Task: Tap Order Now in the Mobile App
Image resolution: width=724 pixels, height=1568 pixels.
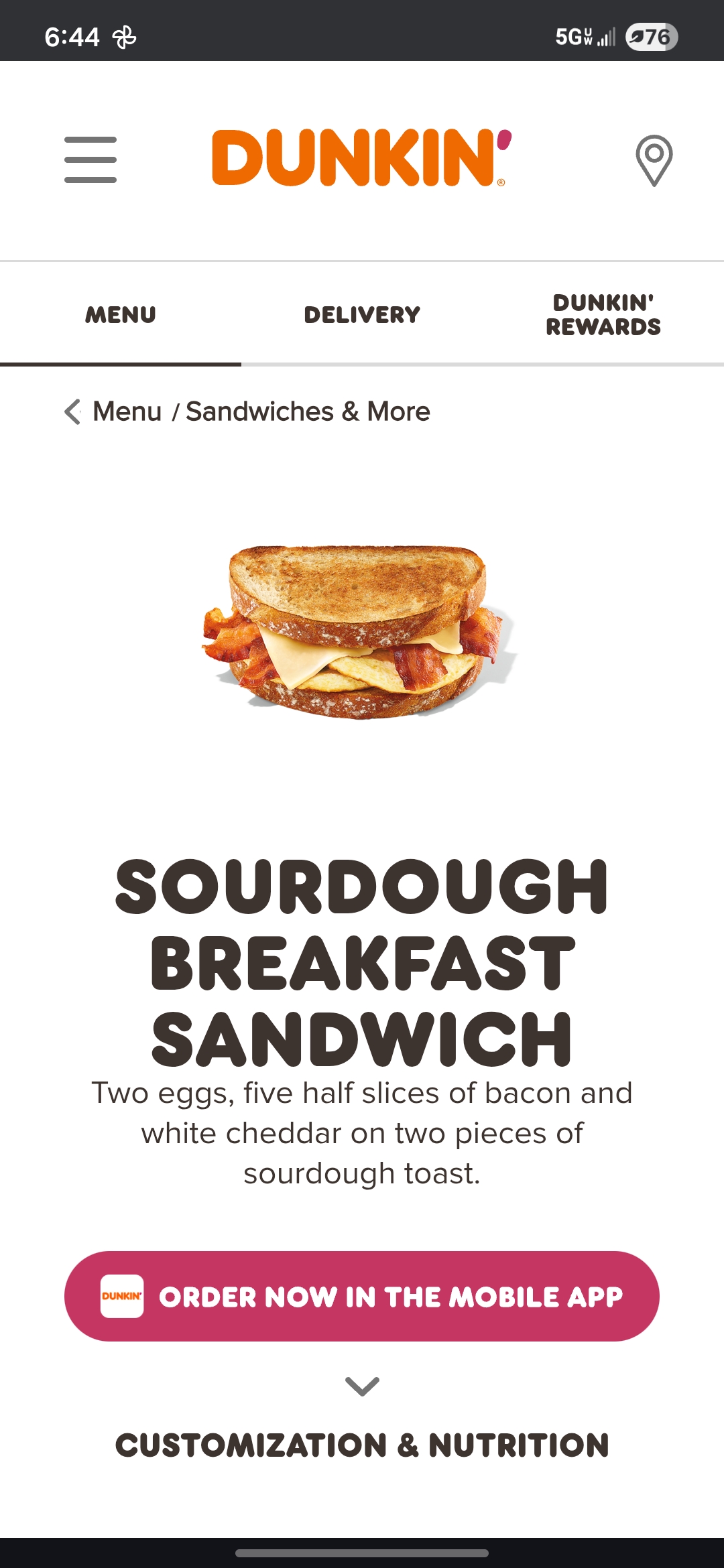Action: 362,1296
